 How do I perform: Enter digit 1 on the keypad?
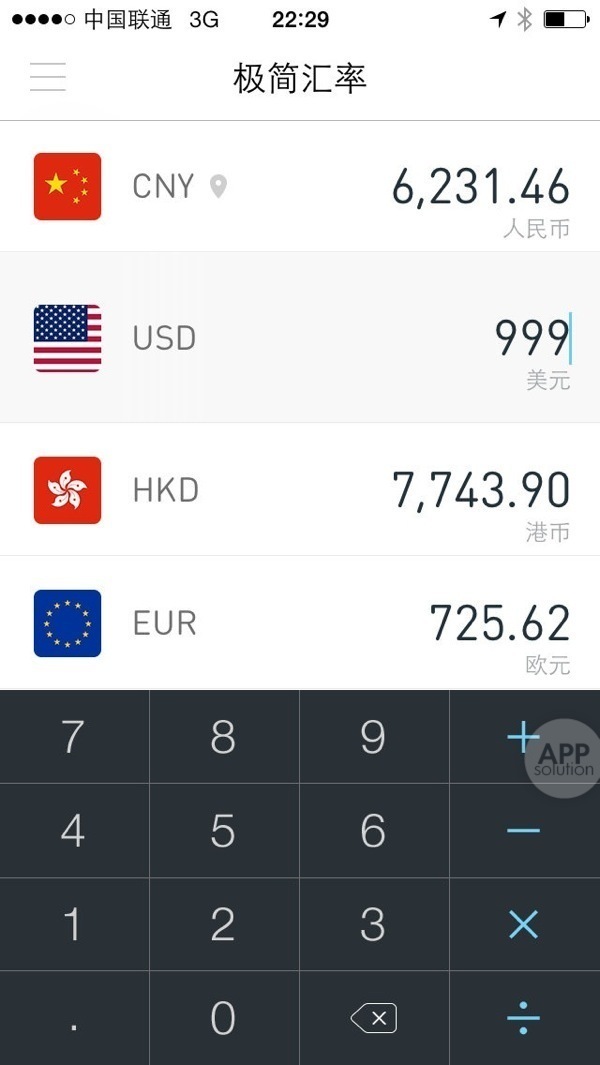tap(73, 925)
